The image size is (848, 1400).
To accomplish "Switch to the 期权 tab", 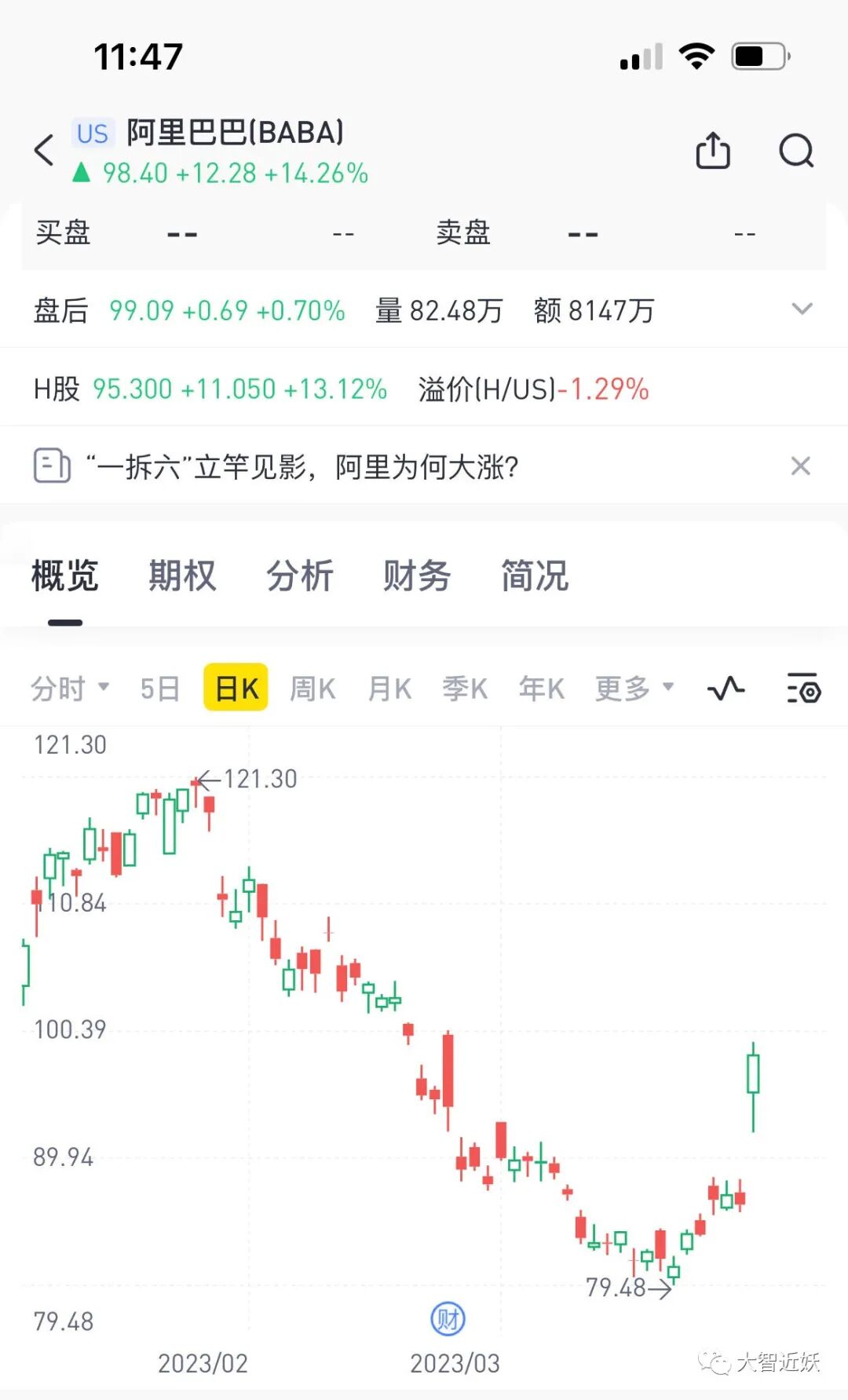I will [182, 576].
